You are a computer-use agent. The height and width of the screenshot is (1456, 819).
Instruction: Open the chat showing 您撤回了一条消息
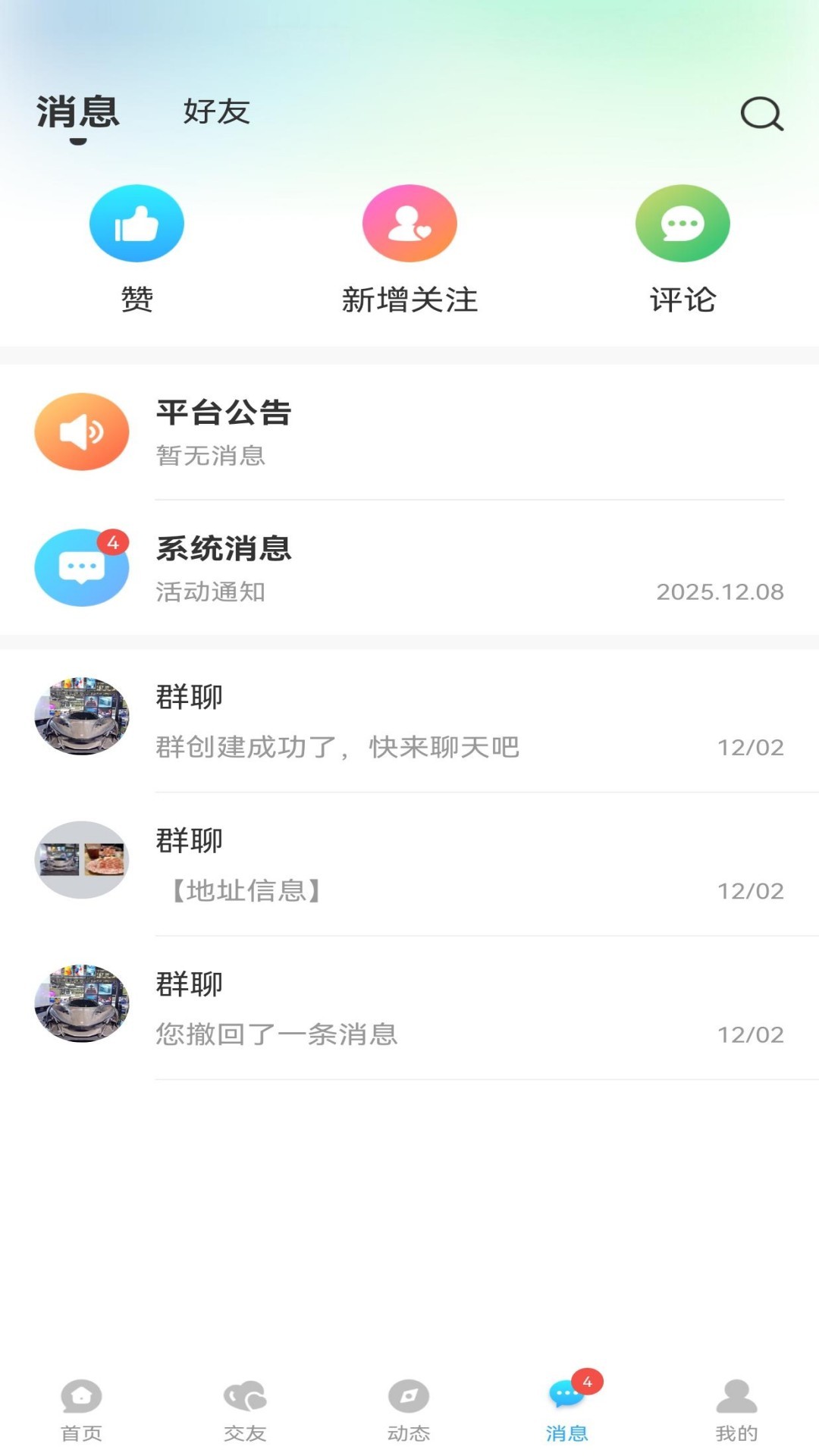click(x=409, y=1005)
